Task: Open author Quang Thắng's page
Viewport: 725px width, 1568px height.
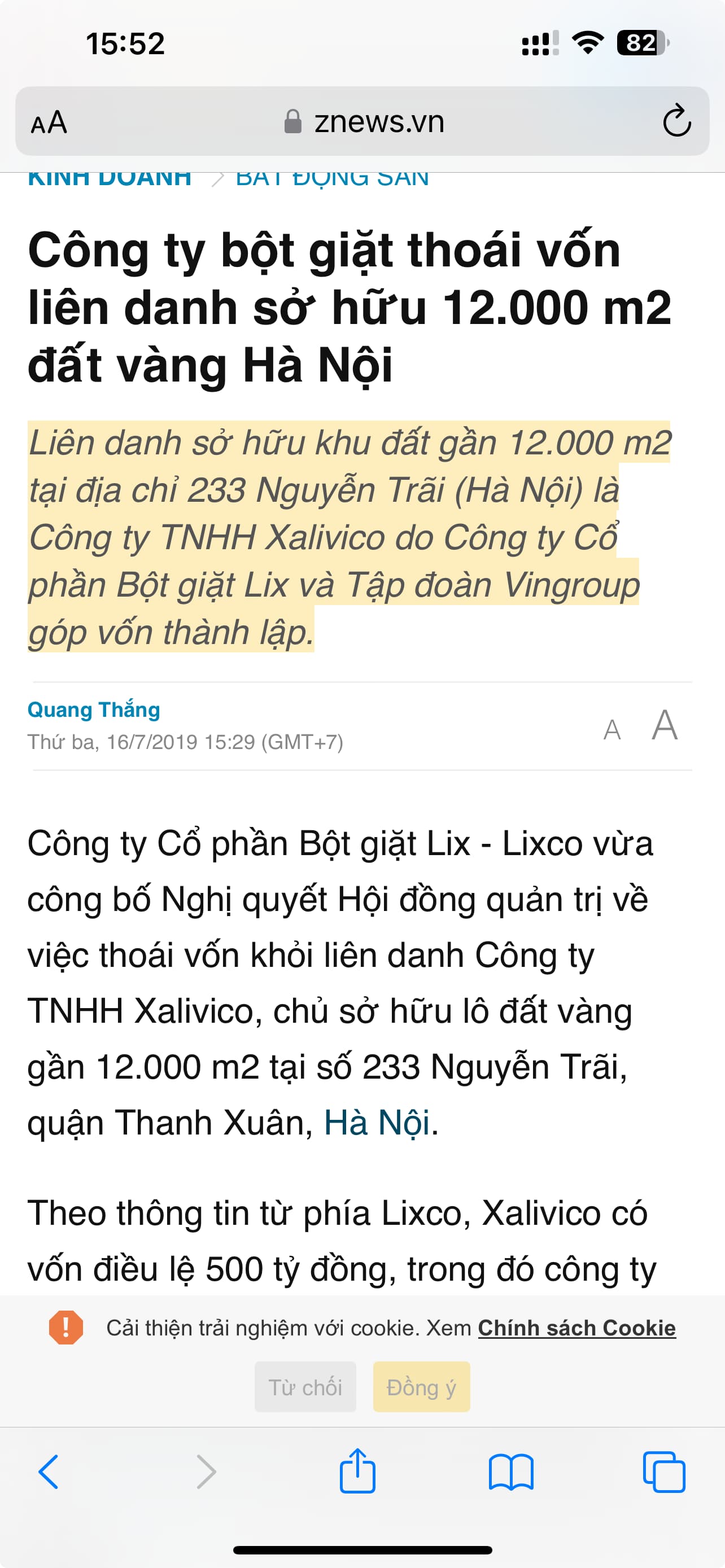Action: [x=94, y=709]
